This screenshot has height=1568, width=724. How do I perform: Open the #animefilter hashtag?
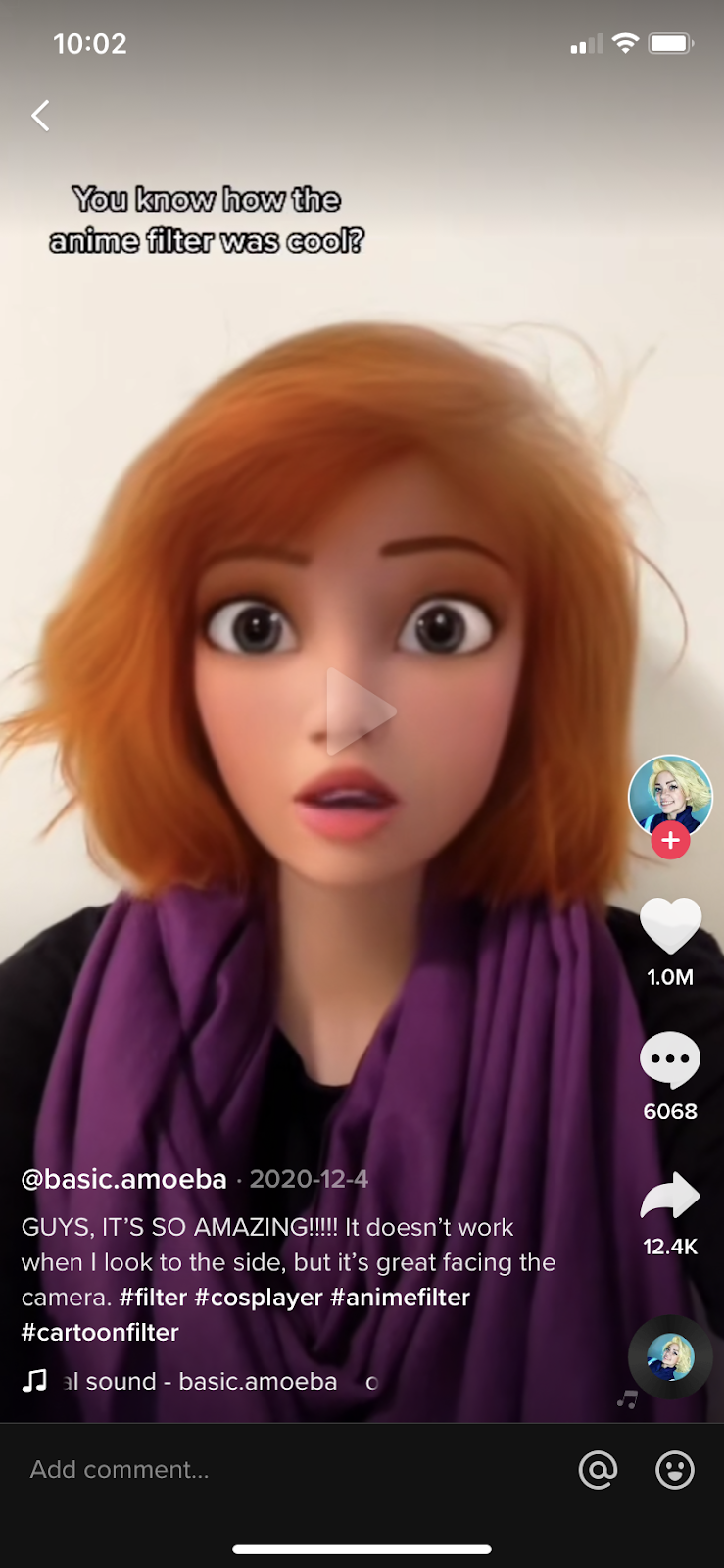pos(400,1298)
